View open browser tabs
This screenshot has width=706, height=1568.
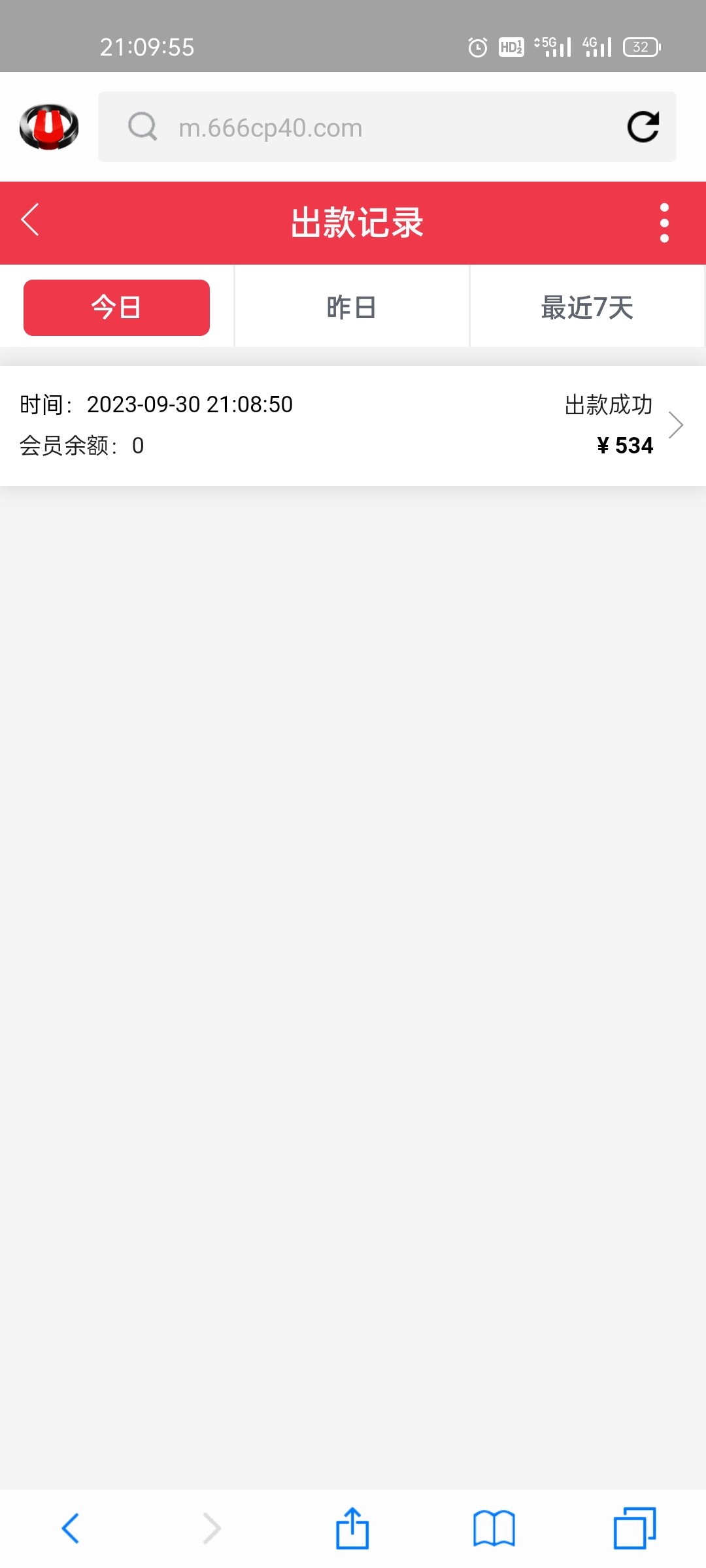[635, 1528]
